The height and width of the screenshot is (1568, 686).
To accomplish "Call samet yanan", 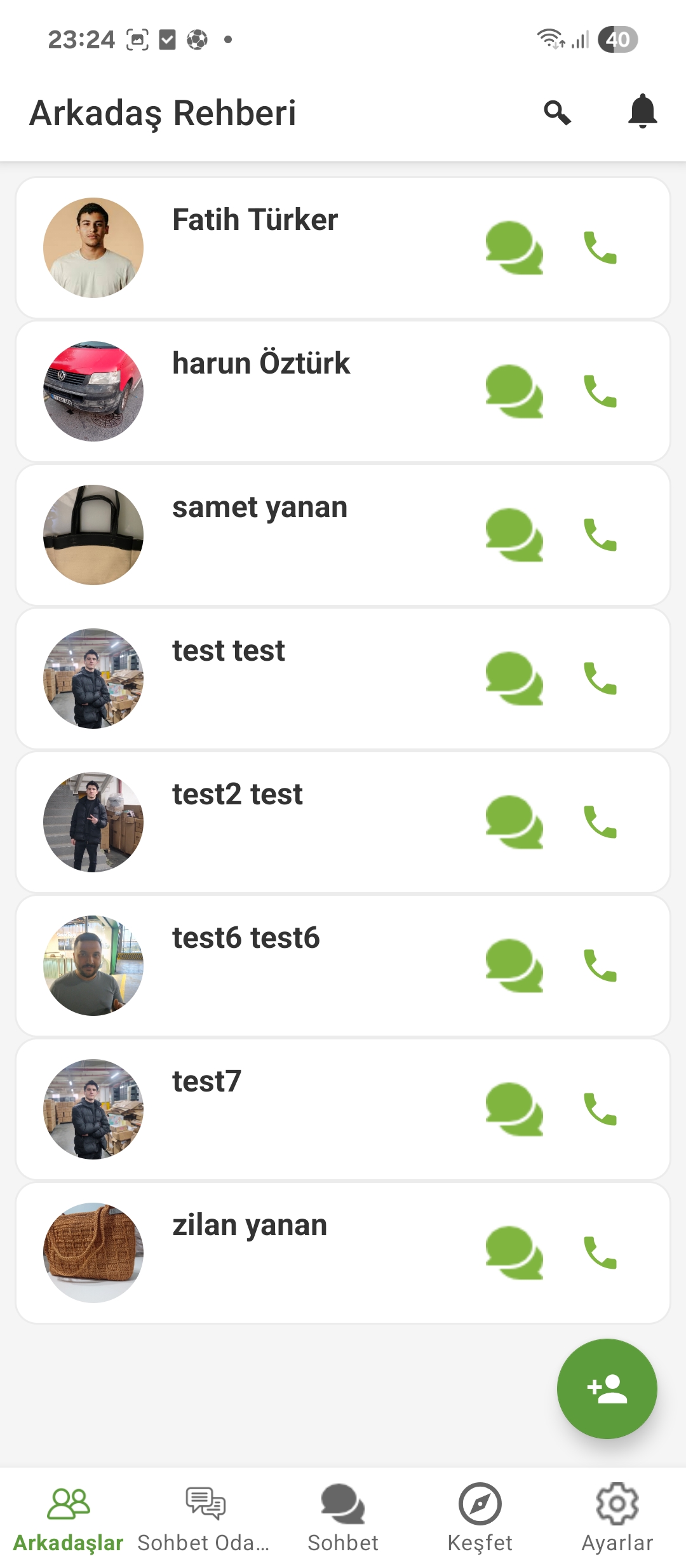I will tap(600, 535).
